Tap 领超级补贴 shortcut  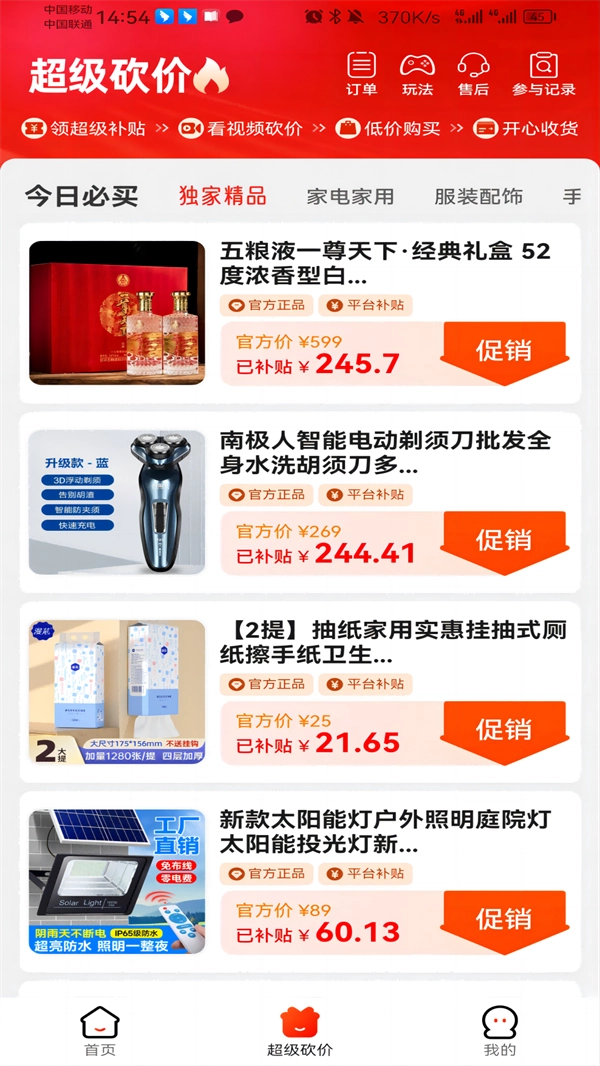86,129
